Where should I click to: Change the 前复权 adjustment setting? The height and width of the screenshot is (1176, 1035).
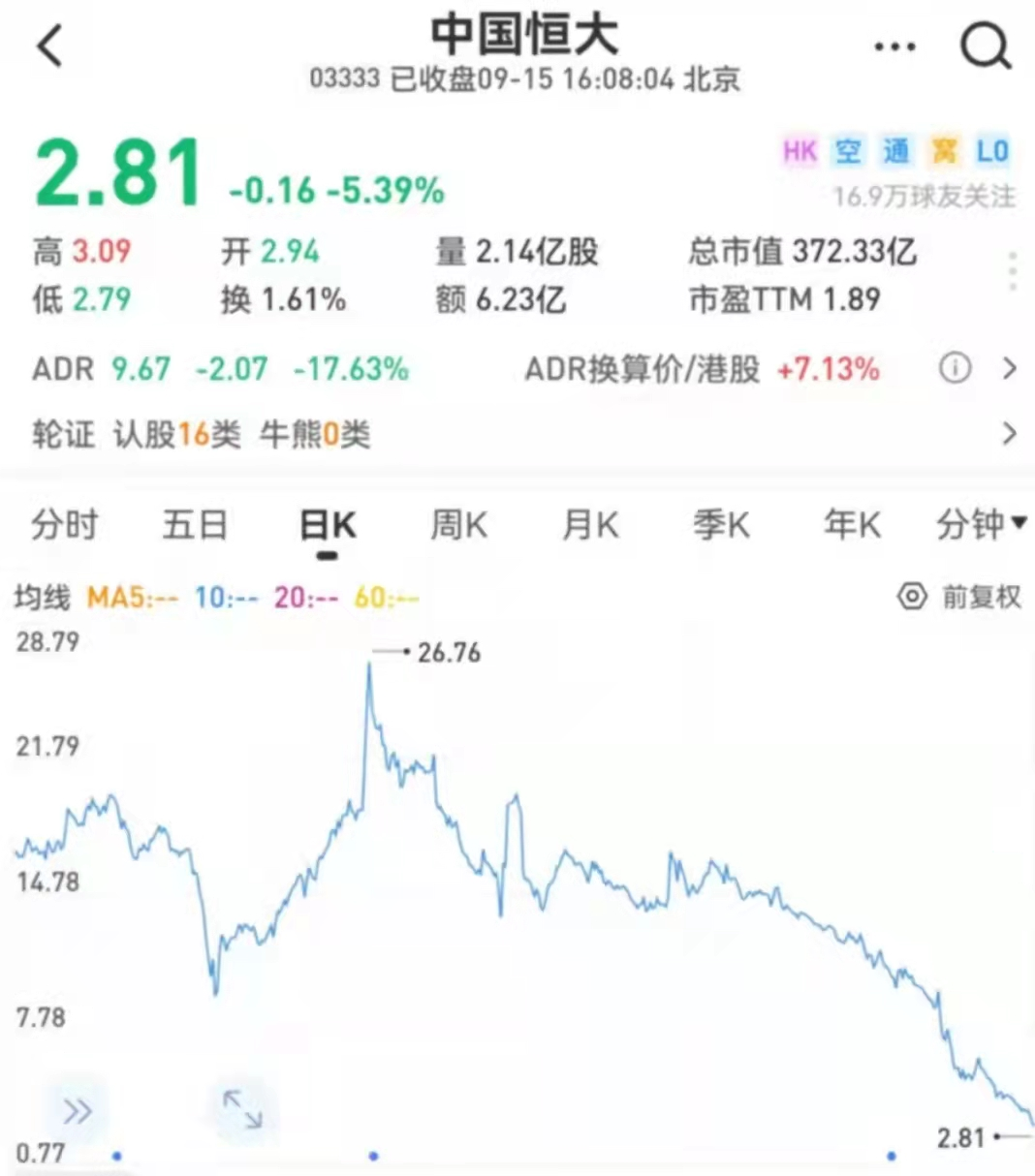pyautogui.click(x=959, y=597)
